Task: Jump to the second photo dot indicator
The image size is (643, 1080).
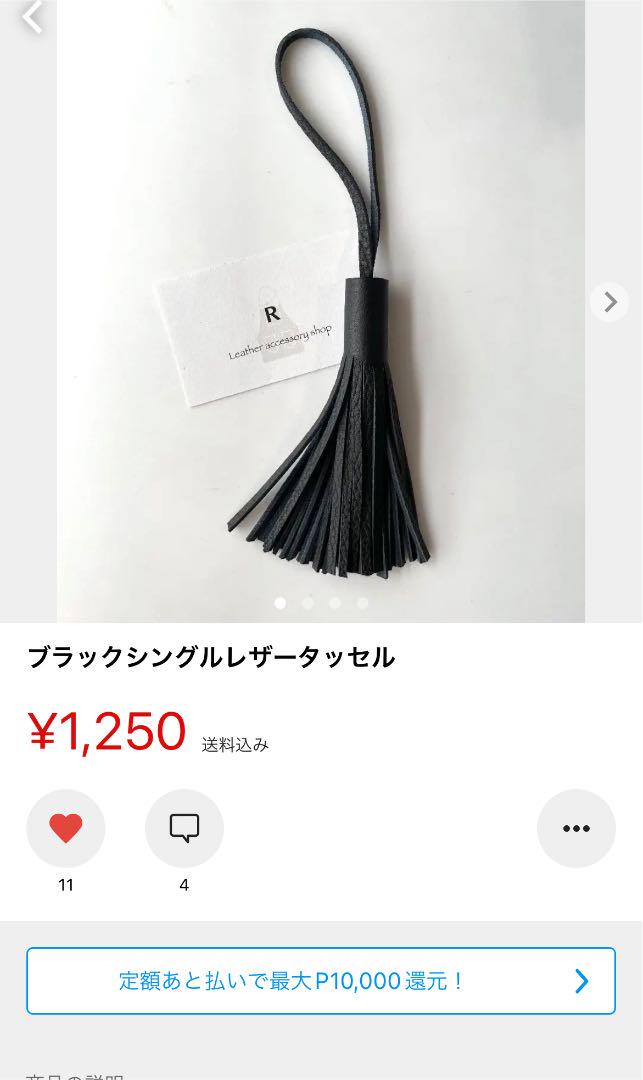Action: (x=308, y=603)
